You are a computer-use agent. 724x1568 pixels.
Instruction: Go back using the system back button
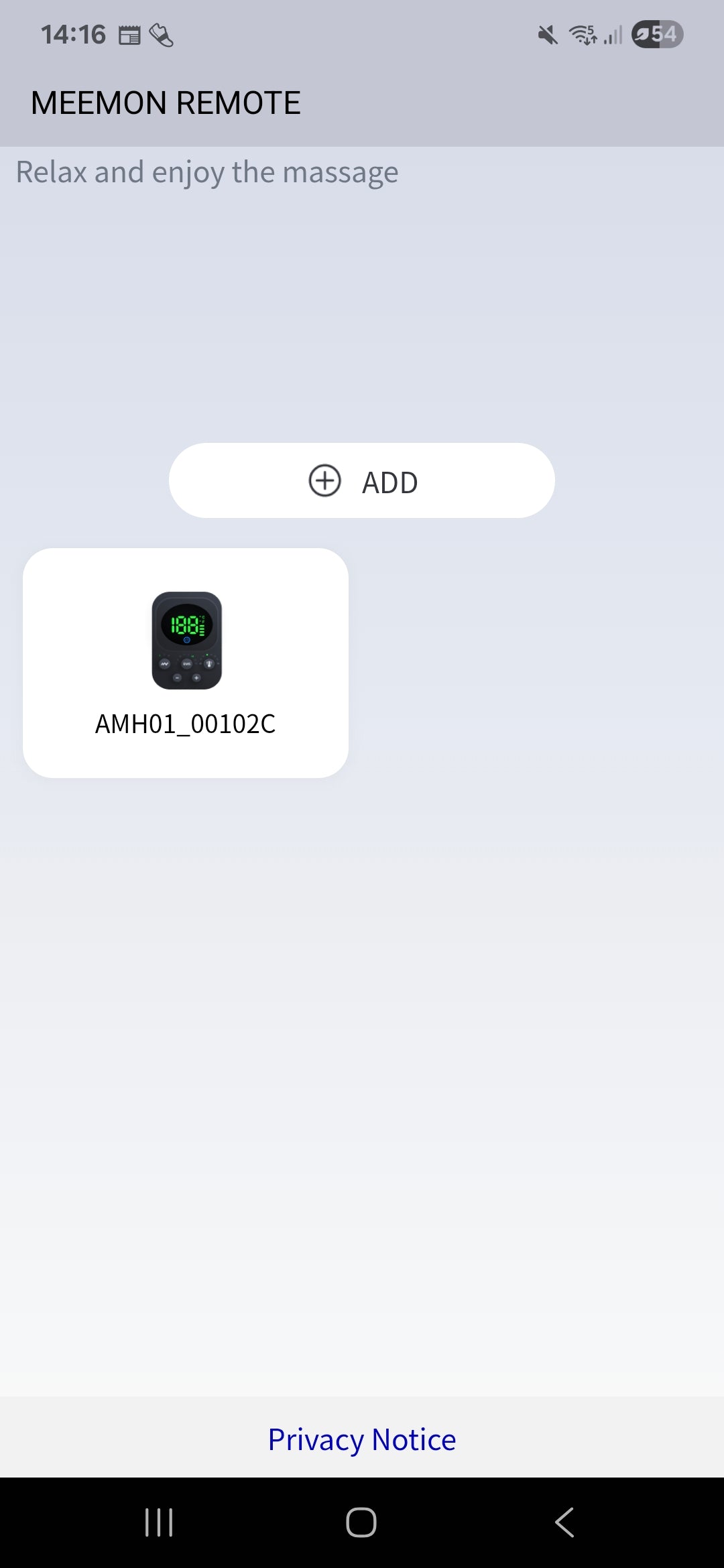click(x=564, y=1522)
